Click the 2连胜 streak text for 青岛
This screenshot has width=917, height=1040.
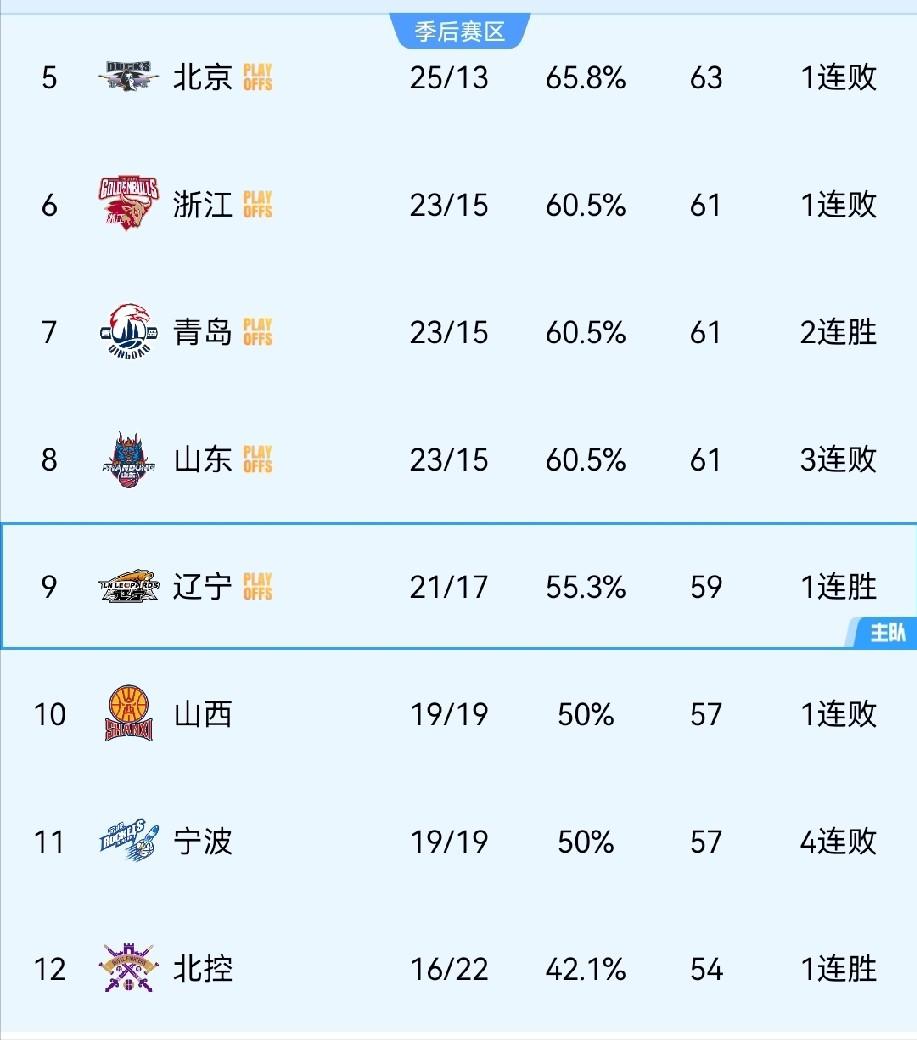tap(840, 332)
